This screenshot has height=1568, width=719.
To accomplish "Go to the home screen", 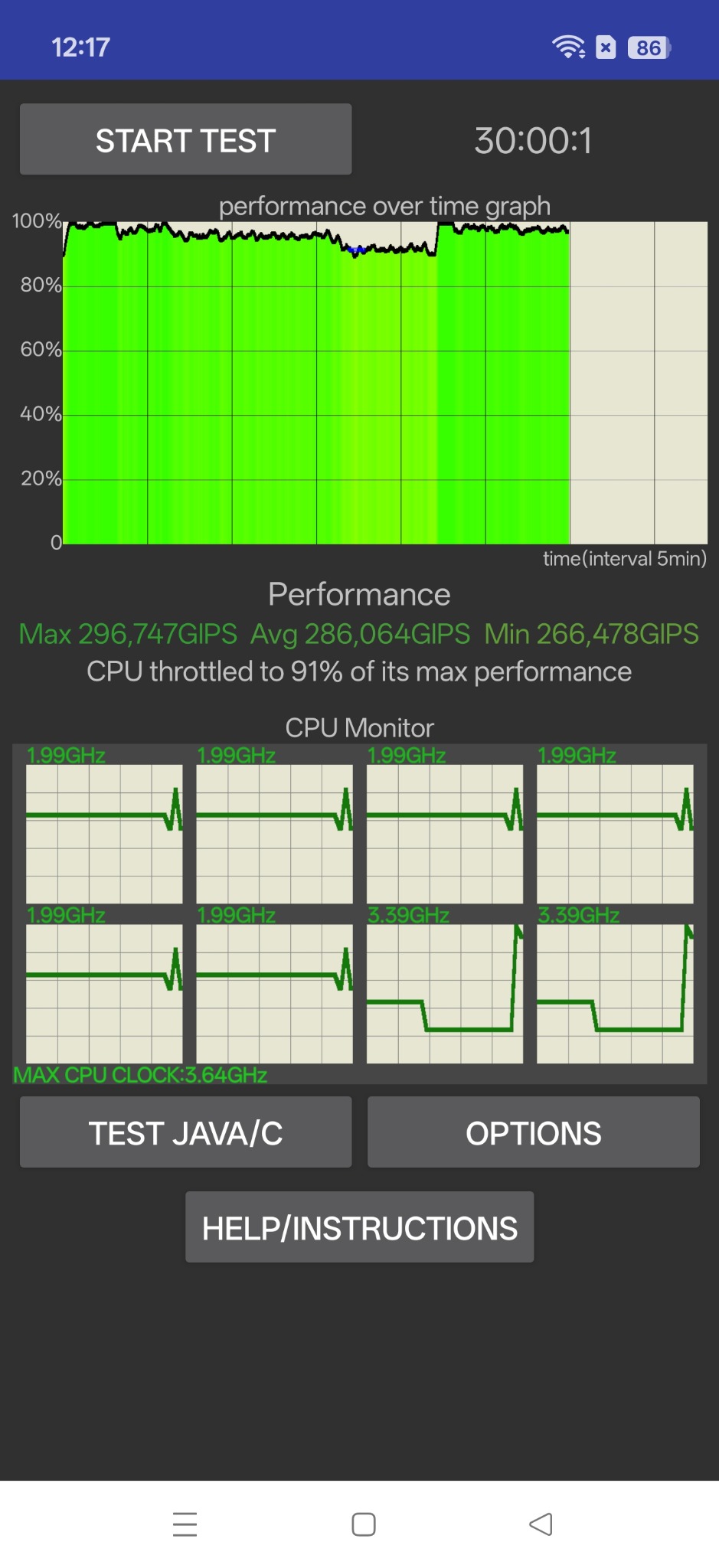I will click(x=363, y=1524).
